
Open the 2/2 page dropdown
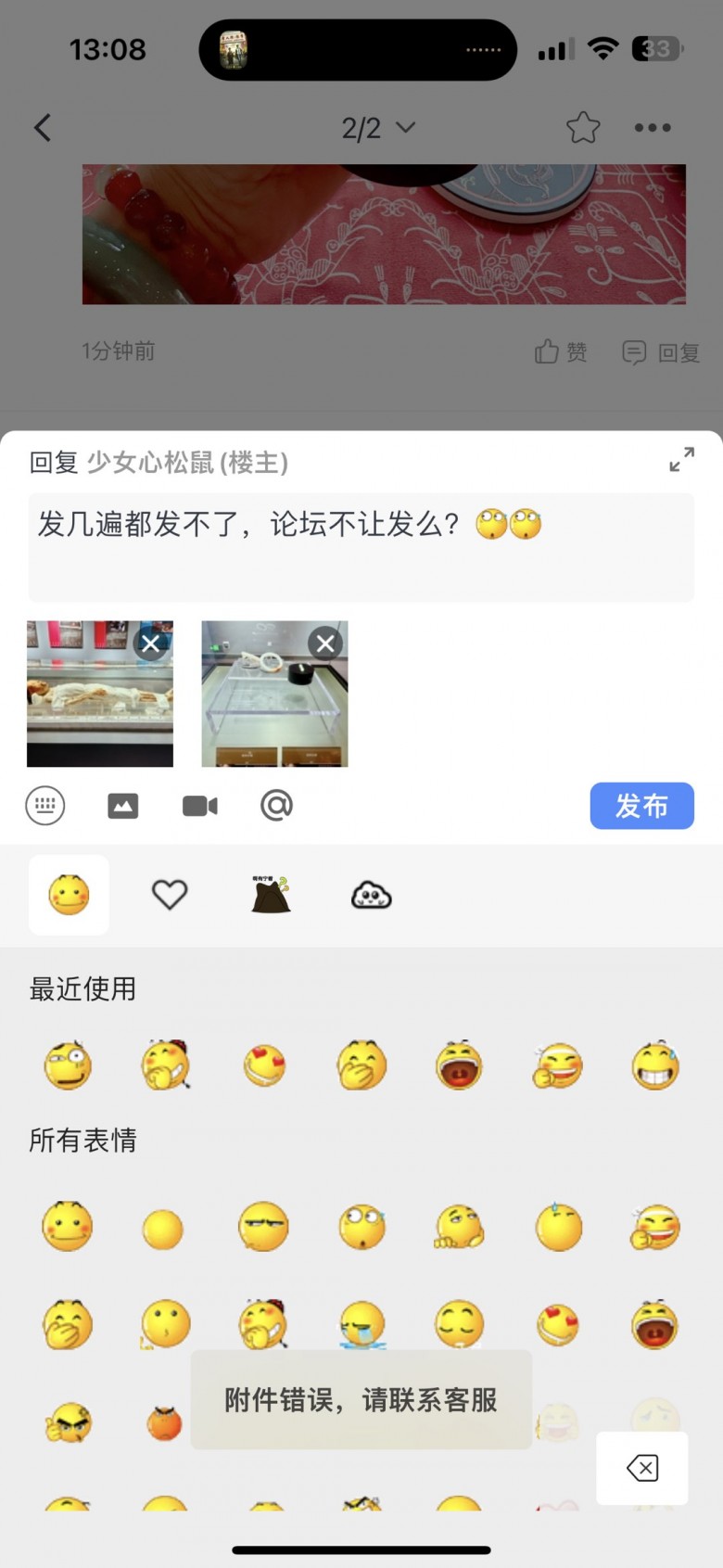click(x=377, y=128)
